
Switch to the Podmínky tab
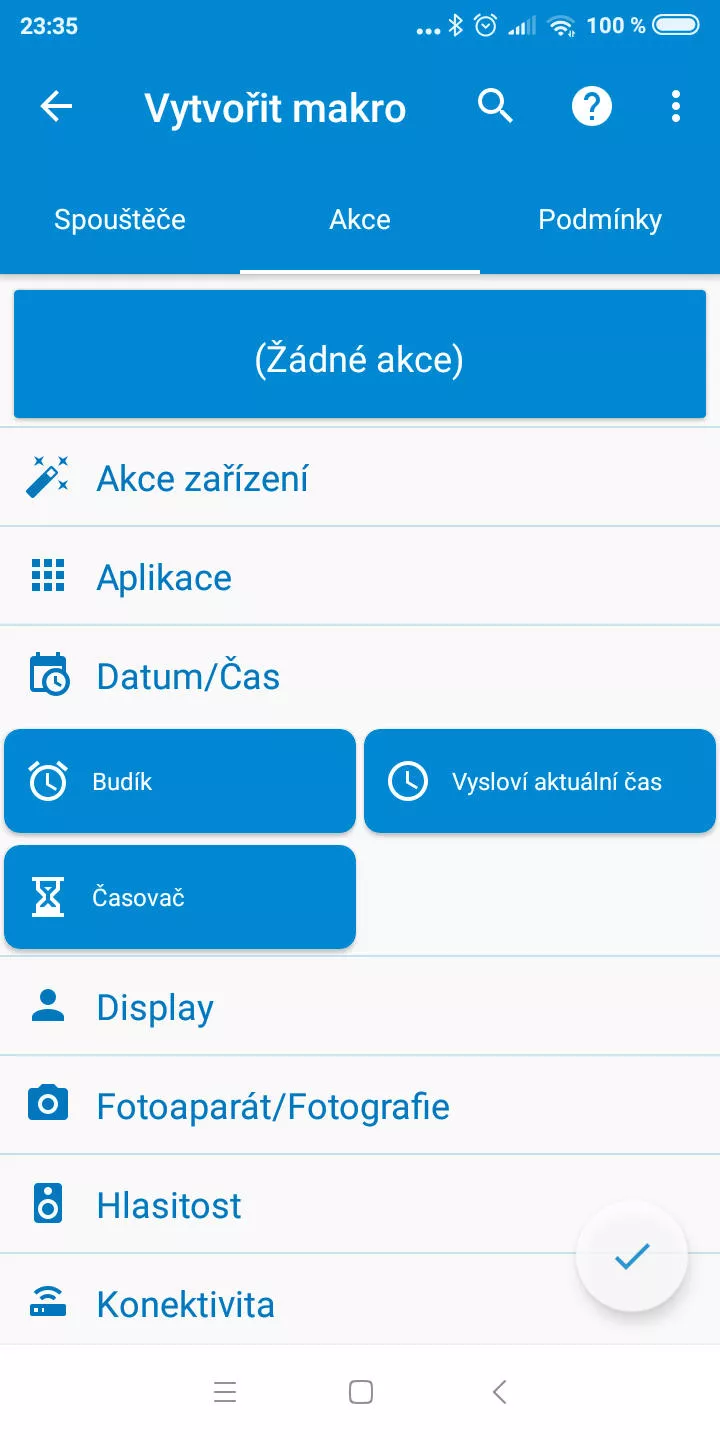(600, 220)
